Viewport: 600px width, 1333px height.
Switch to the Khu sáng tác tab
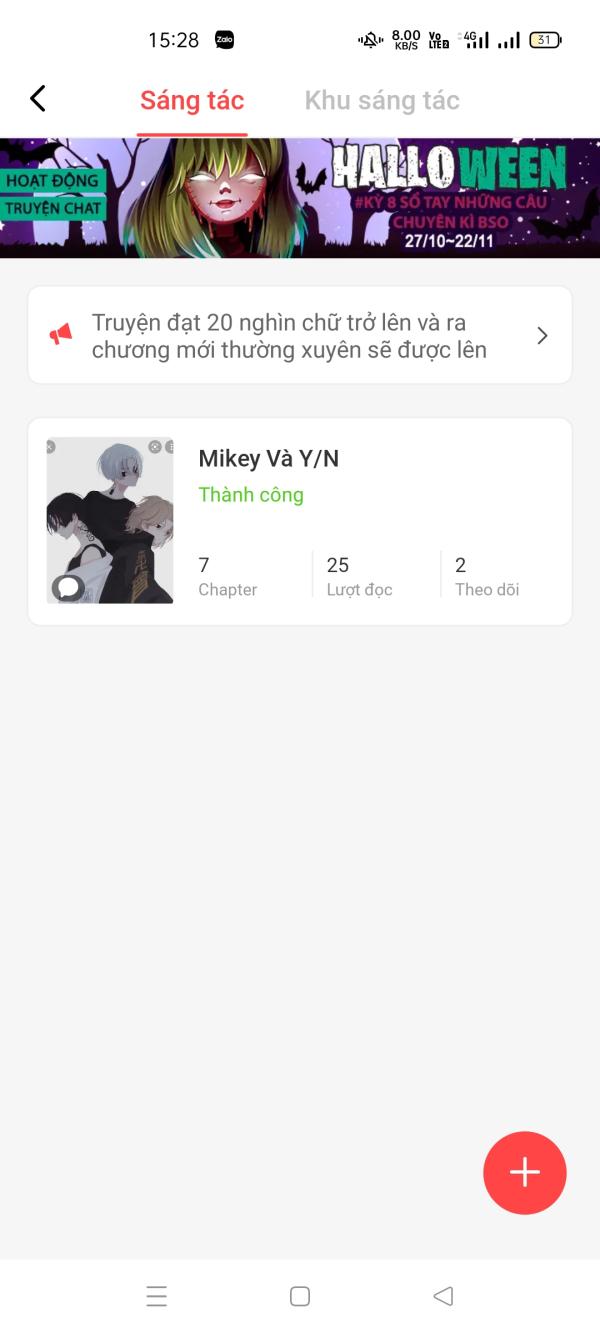coord(382,100)
